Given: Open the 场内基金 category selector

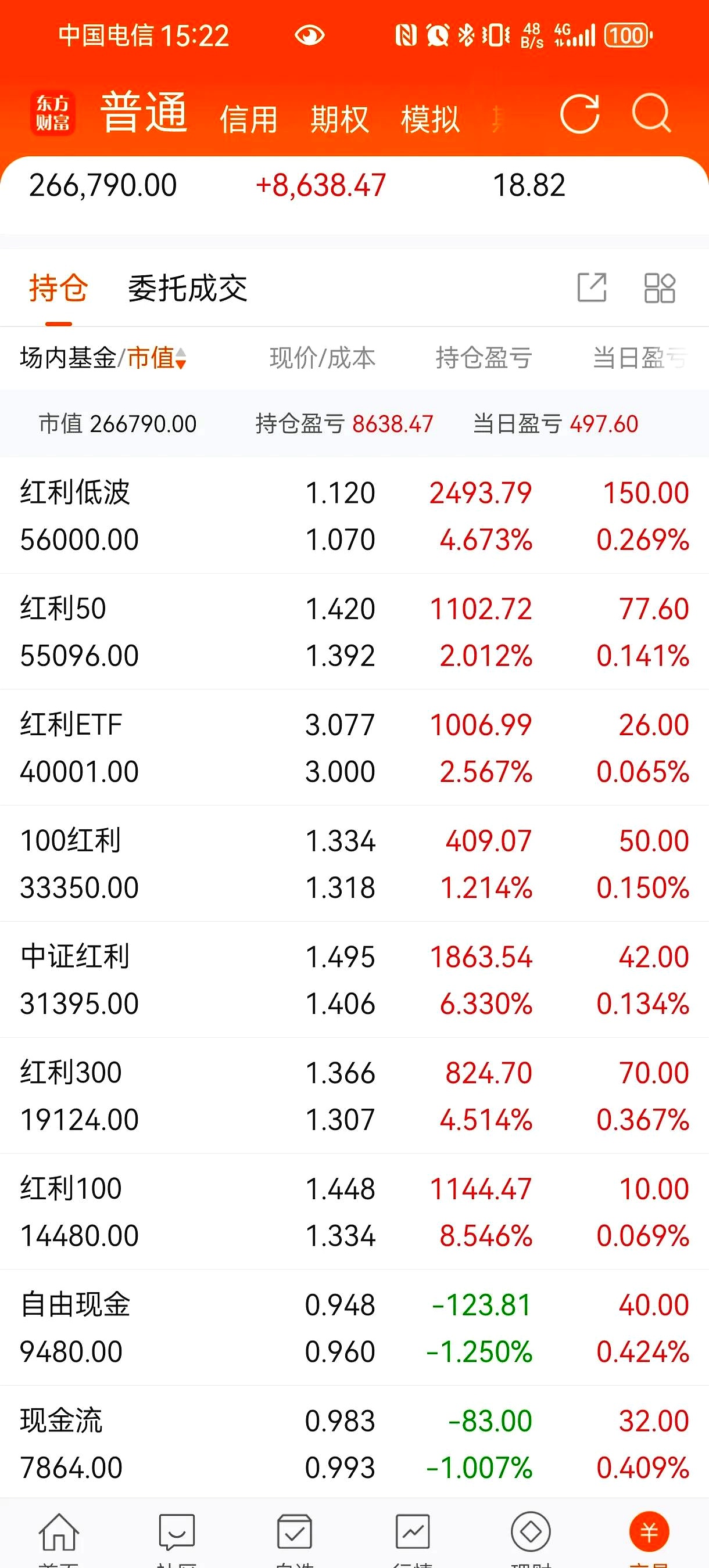Looking at the screenshot, I should 69,358.
